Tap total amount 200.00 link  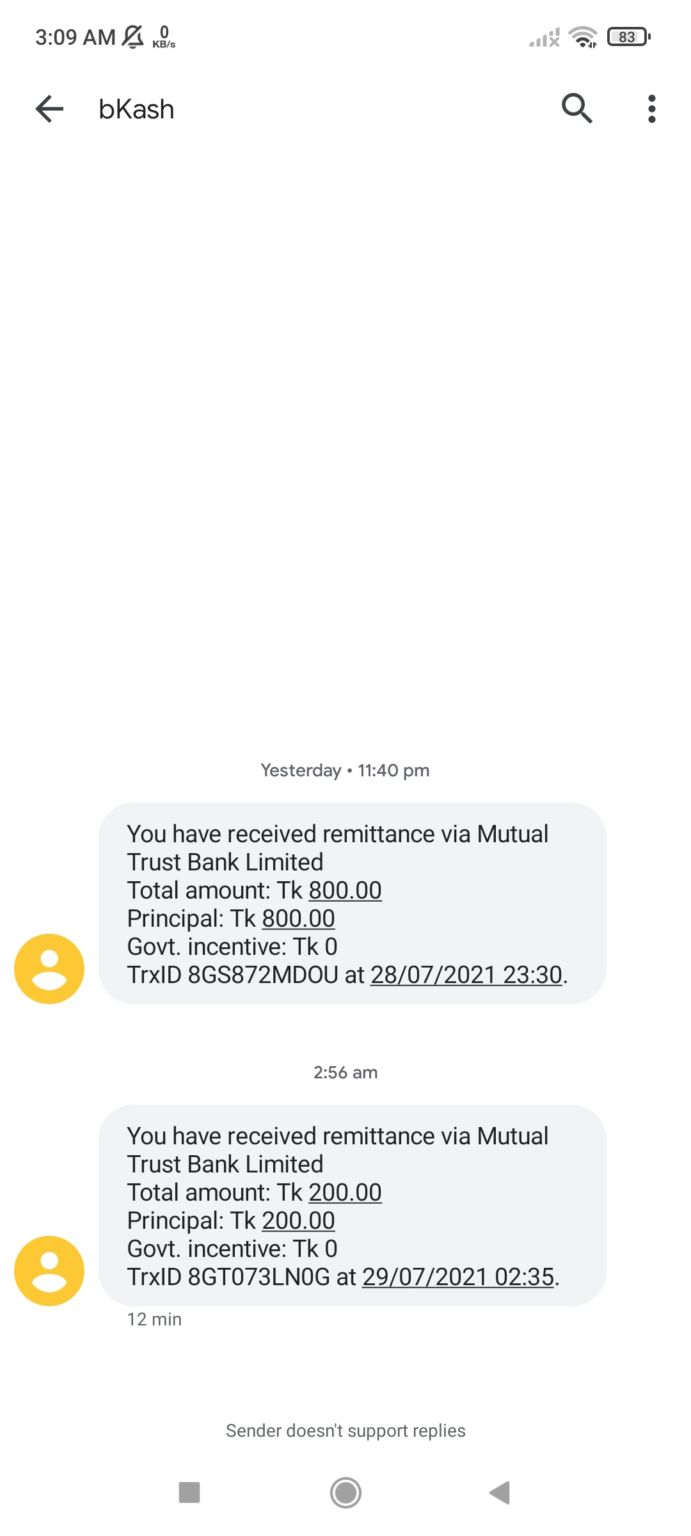coord(345,1193)
